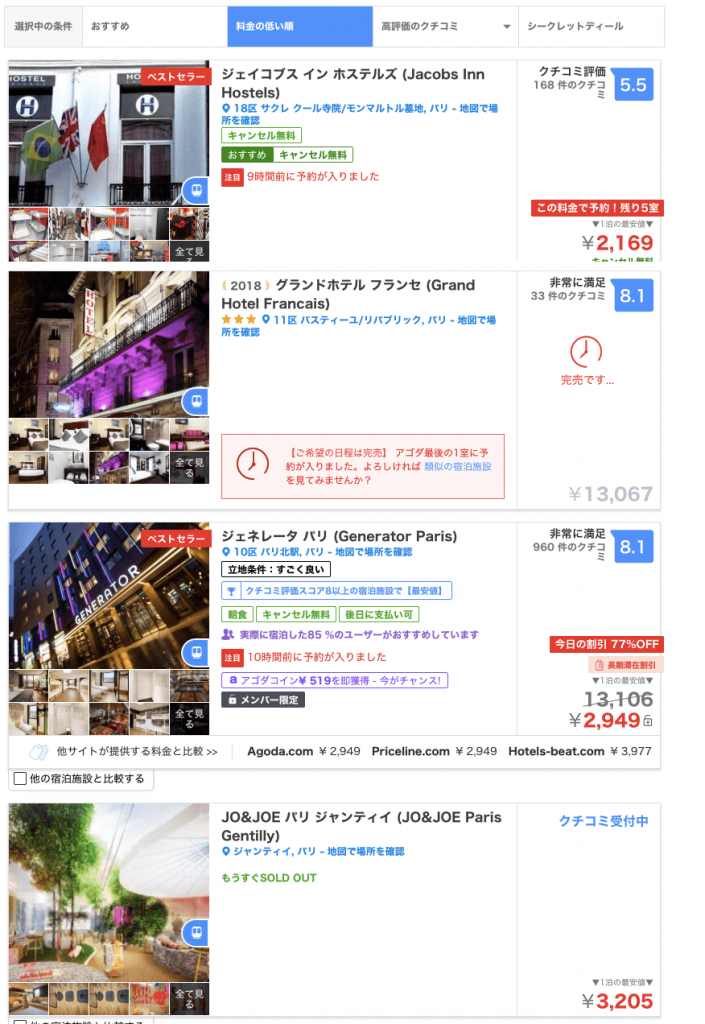Select the 料金の低い順 sort tab
The height and width of the screenshot is (1024, 705).
(x=300, y=27)
